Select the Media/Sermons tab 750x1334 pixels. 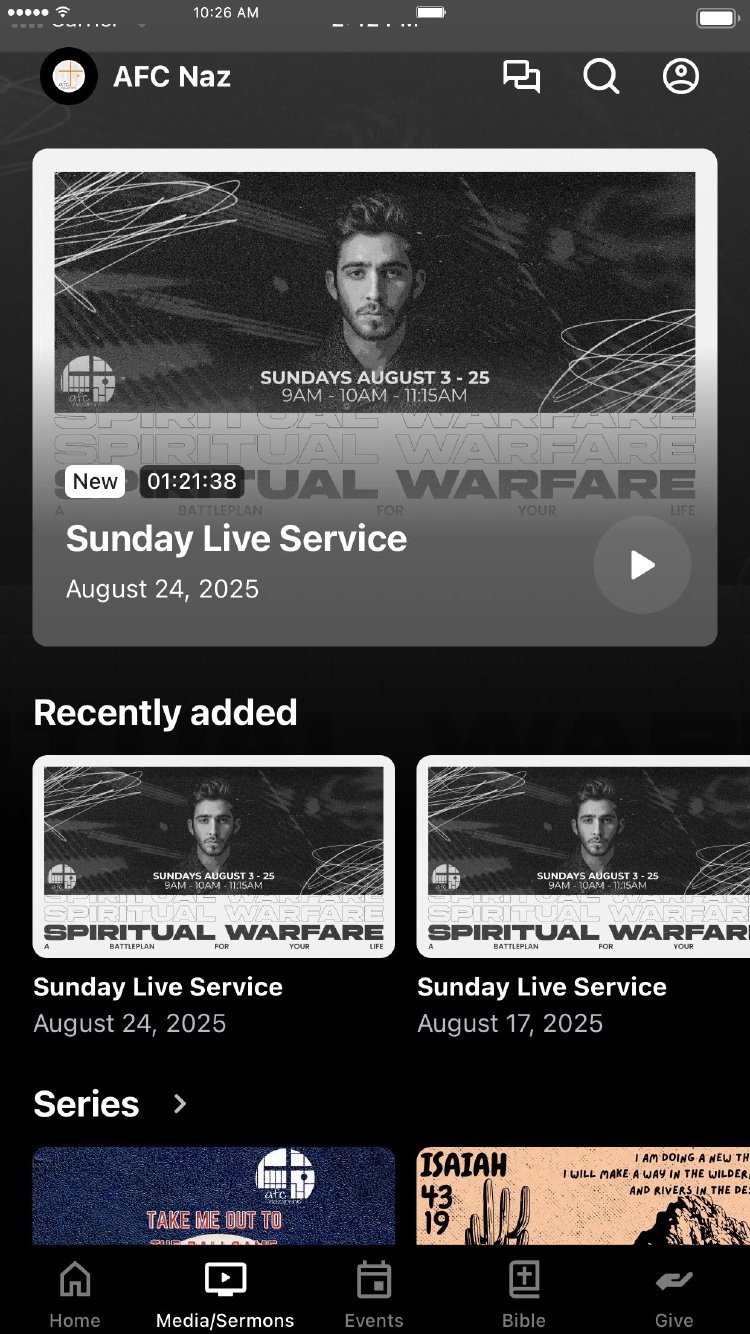[225, 1295]
